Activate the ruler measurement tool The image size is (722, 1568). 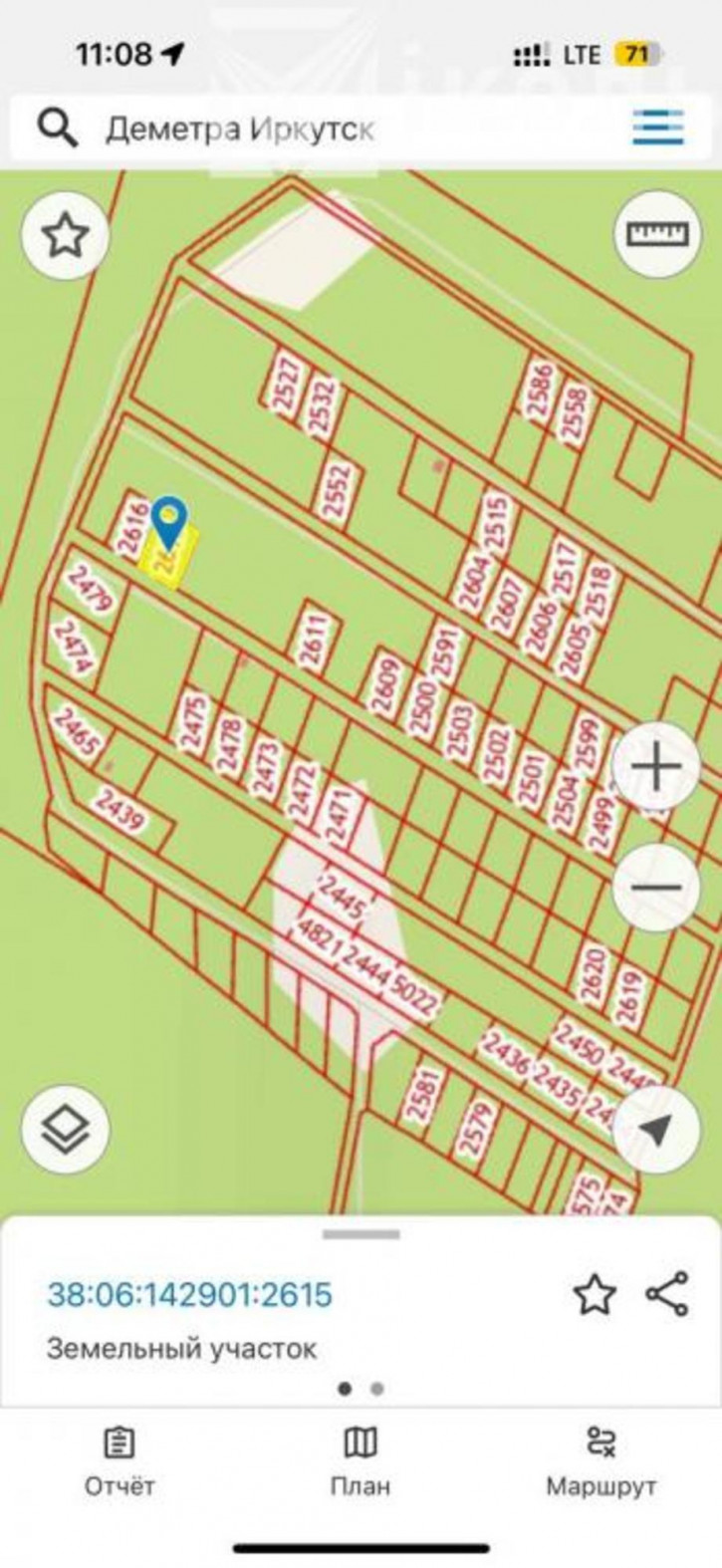point(657,235)
